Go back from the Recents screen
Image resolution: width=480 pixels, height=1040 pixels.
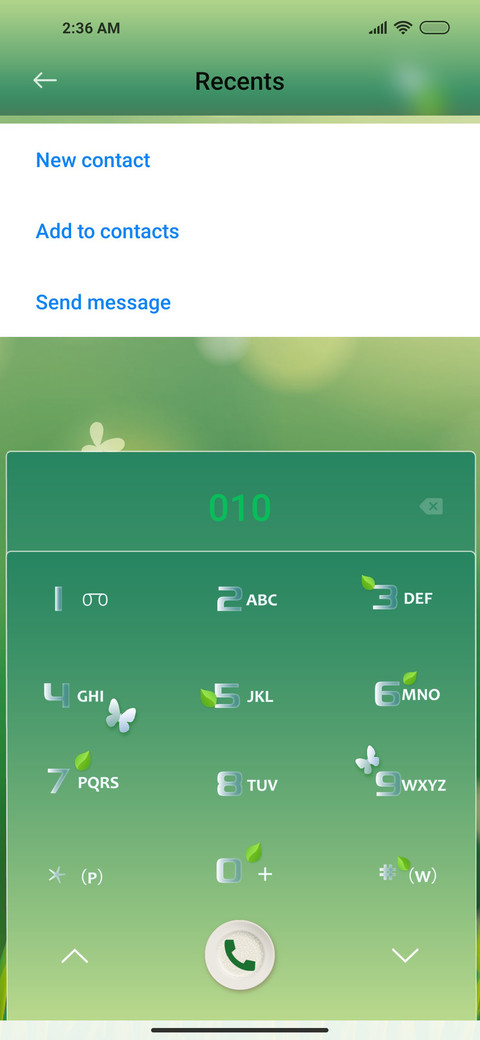pyautogui.click(x=45, y=81)
